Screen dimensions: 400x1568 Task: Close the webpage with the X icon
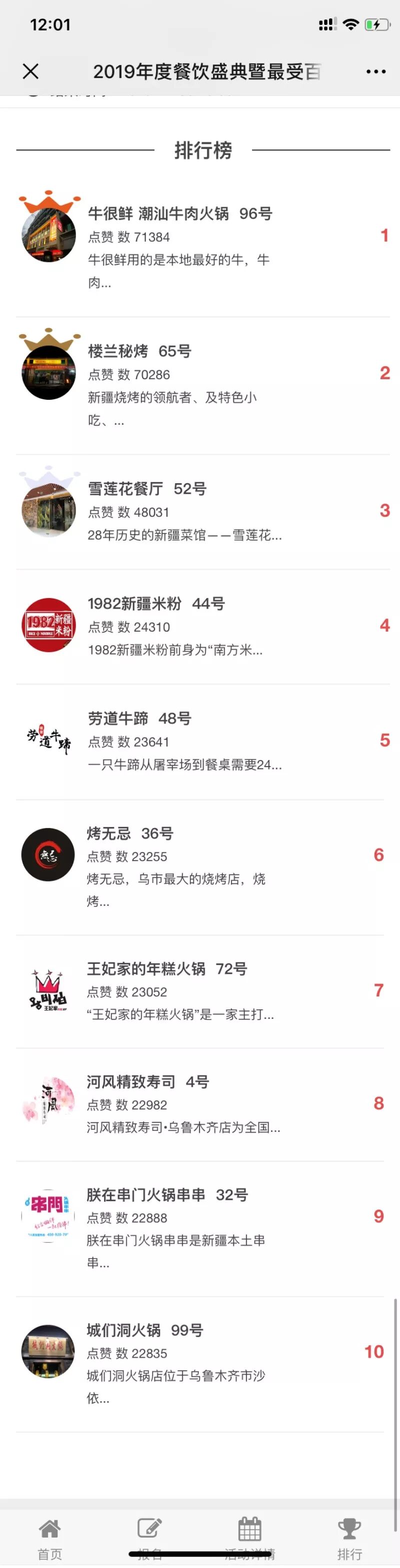pos(30,72)
